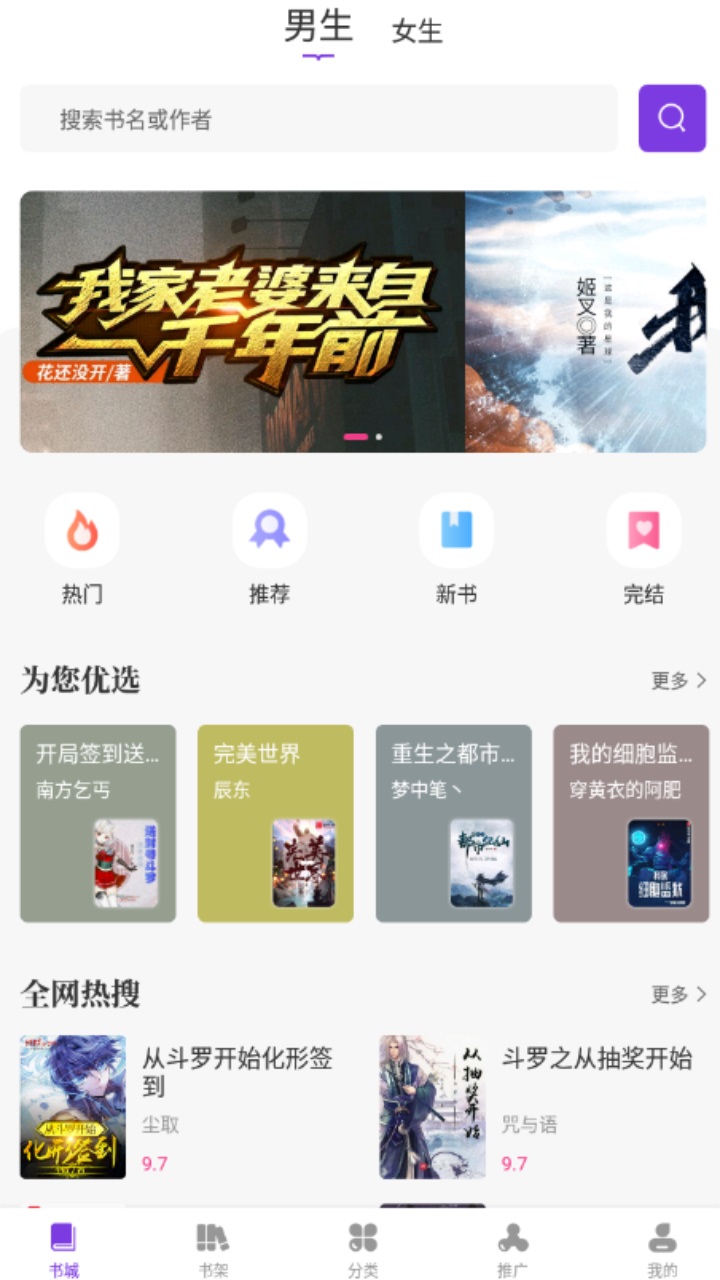Open the 我家老婆来自一千年前 banner
The image size is (720, 1280).
tap(240, 318)
